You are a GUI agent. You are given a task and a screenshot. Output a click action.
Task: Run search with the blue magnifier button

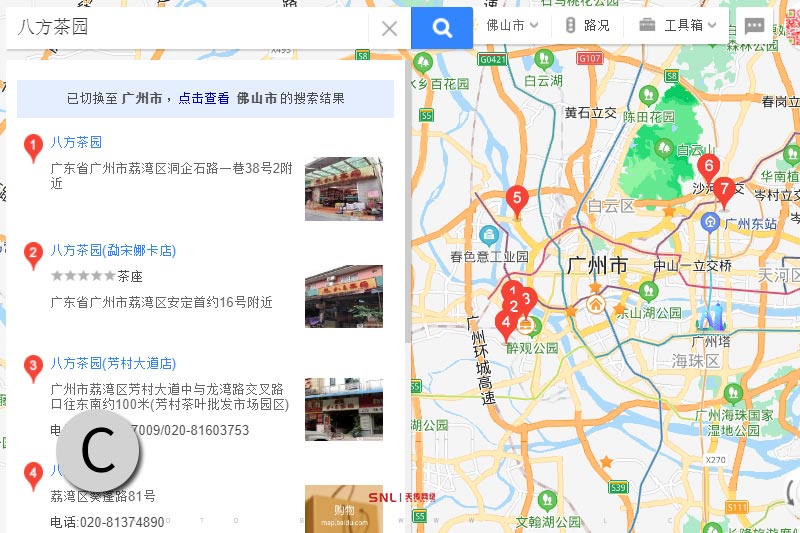tap(442, 28)
